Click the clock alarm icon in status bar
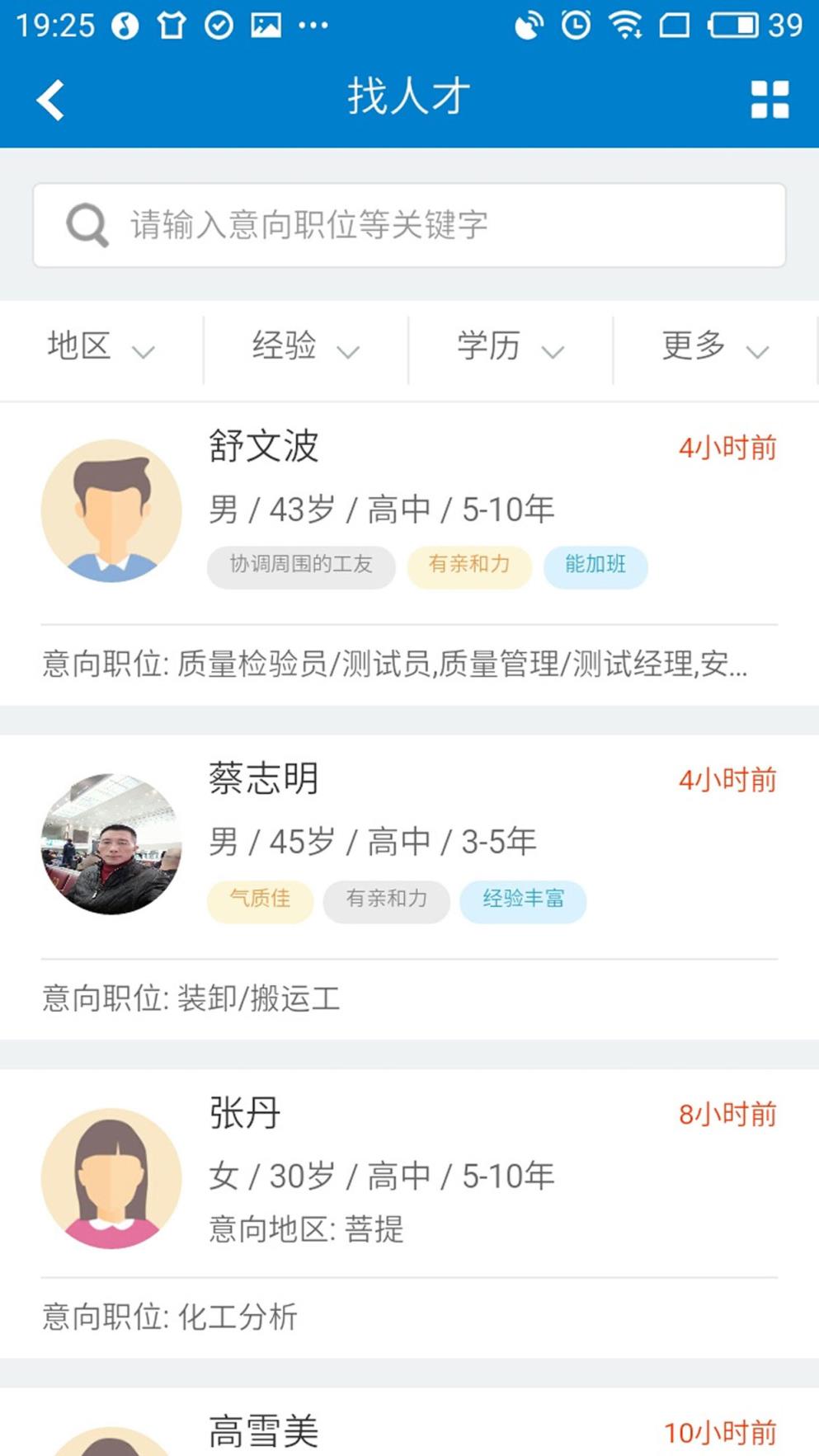This screenshot has width=819, height=1456. [576, 25]
